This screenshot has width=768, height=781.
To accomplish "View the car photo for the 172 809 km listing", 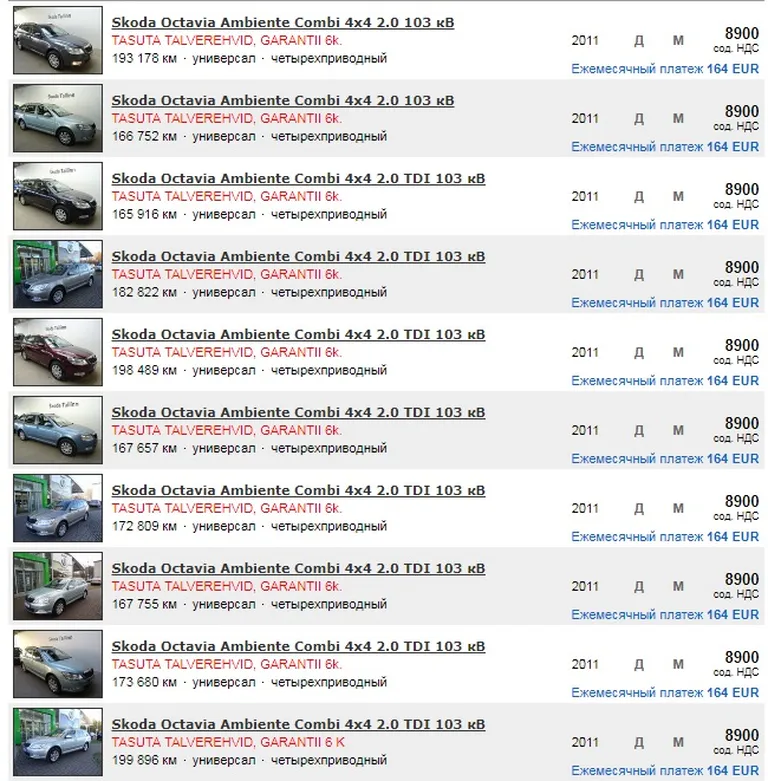I will [58, 507].
